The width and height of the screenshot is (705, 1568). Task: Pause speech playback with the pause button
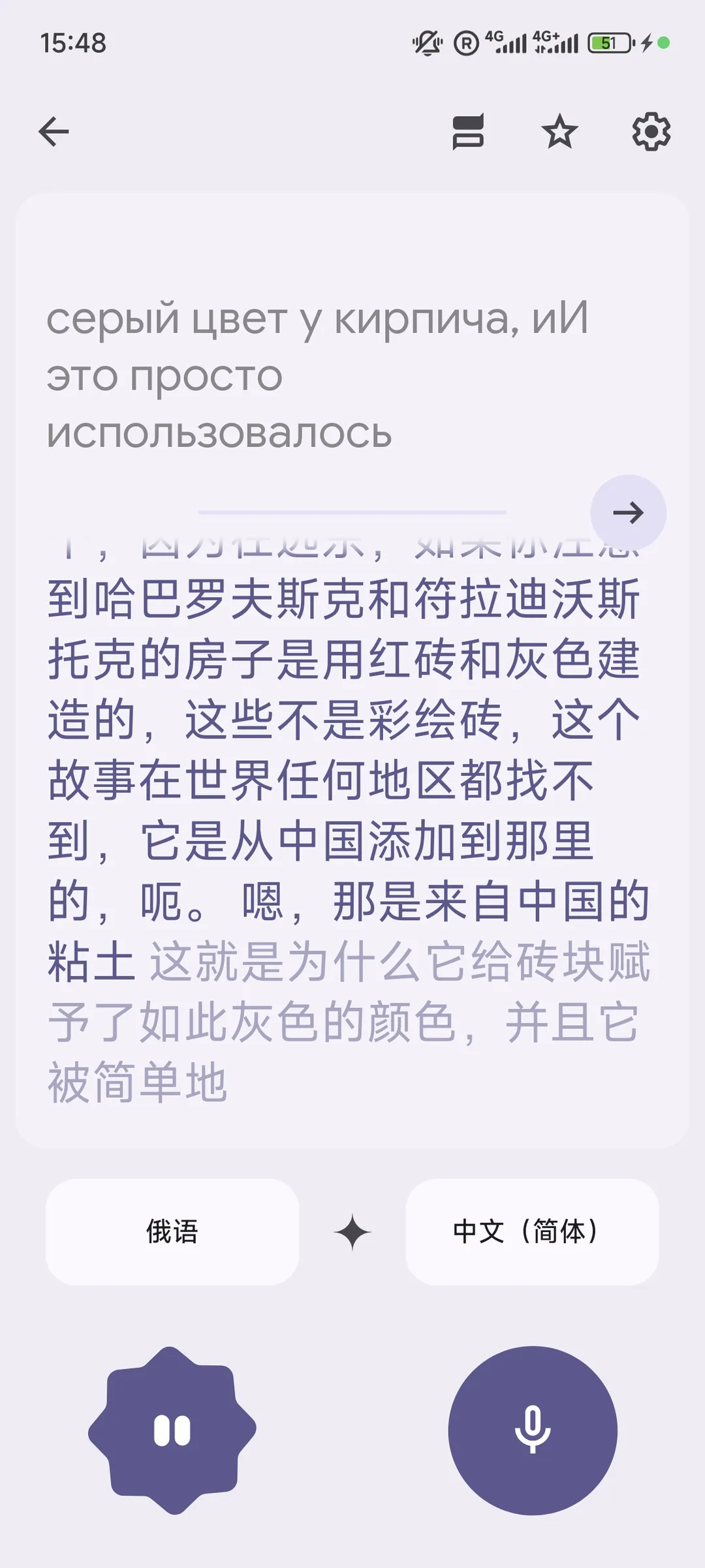click(x=172, y=1430)
